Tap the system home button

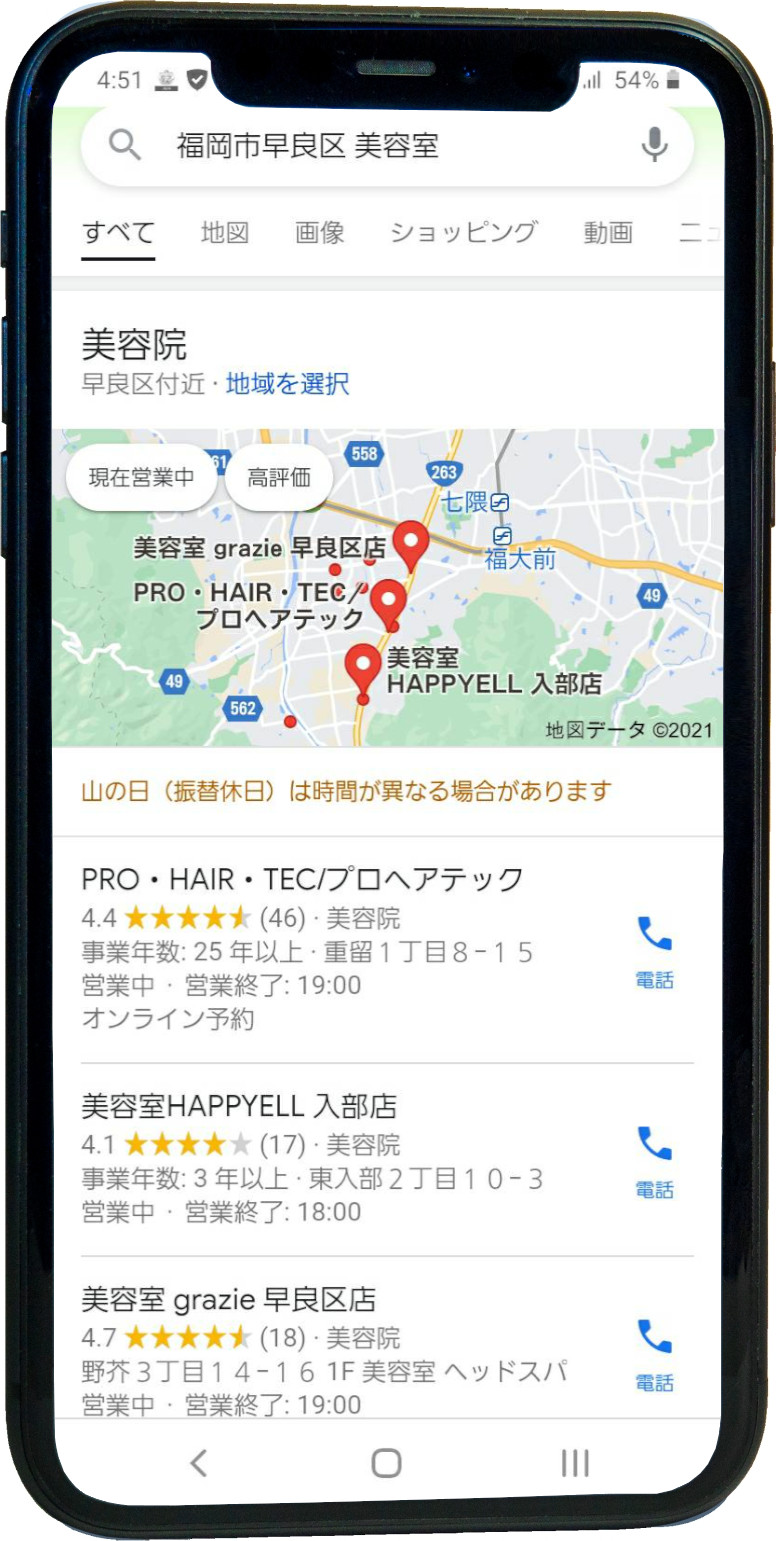pyautogui.click(x=386, y=1463)
